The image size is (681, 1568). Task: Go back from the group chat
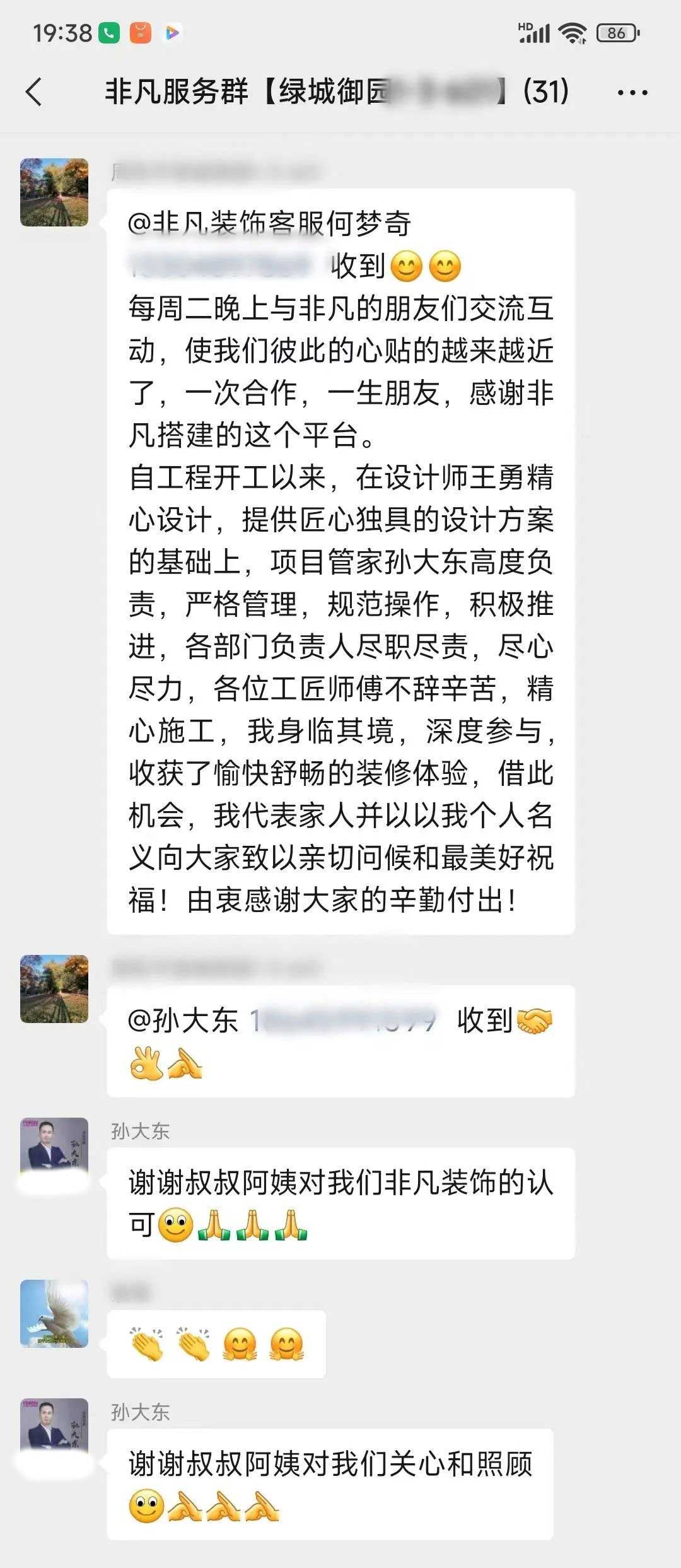tap(35, 92)
